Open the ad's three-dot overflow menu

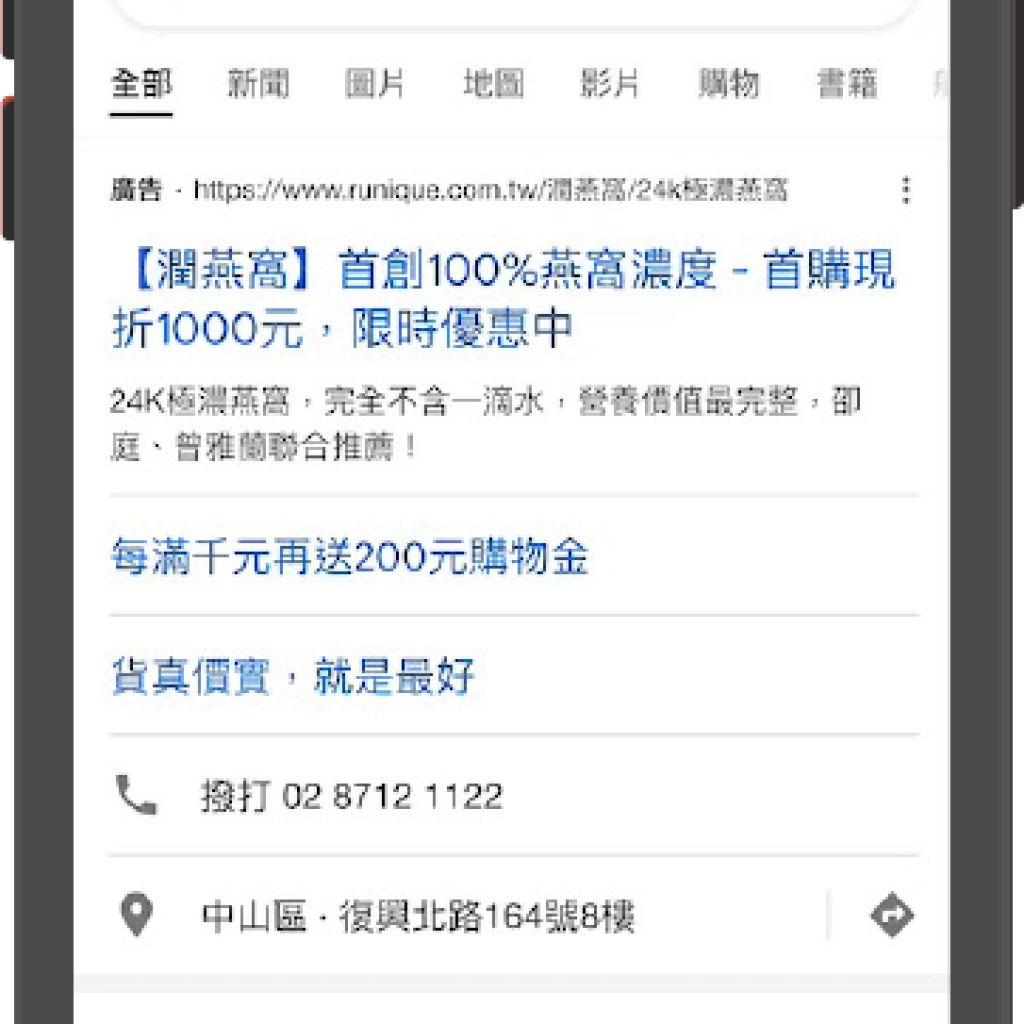click(x=905, y=190)
